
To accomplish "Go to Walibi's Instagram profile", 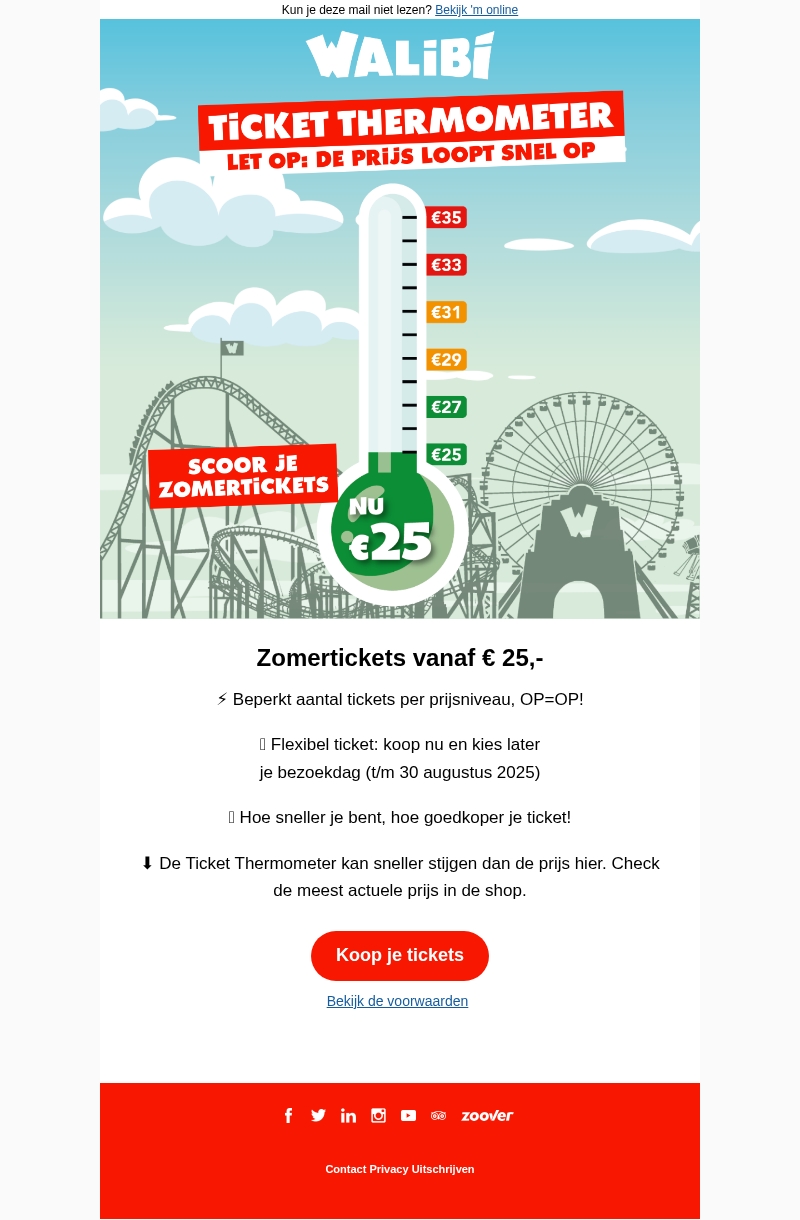I will point(378,1115).
